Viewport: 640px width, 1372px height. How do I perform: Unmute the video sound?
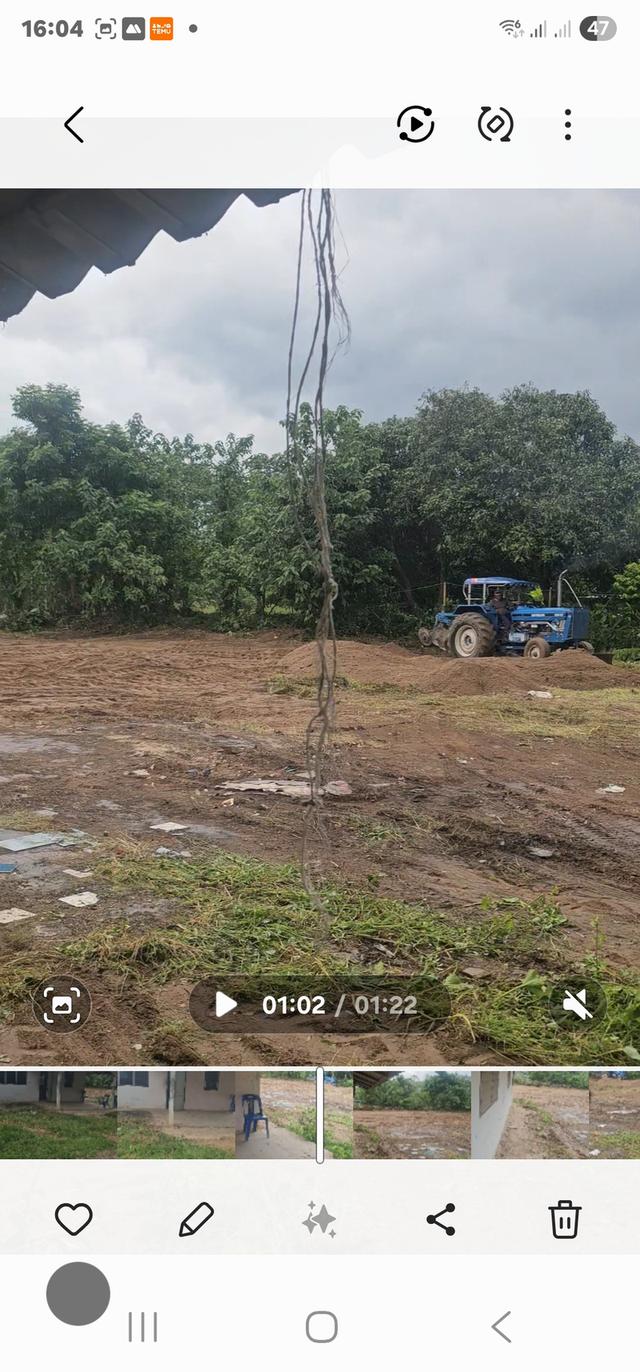[577, 1004]
